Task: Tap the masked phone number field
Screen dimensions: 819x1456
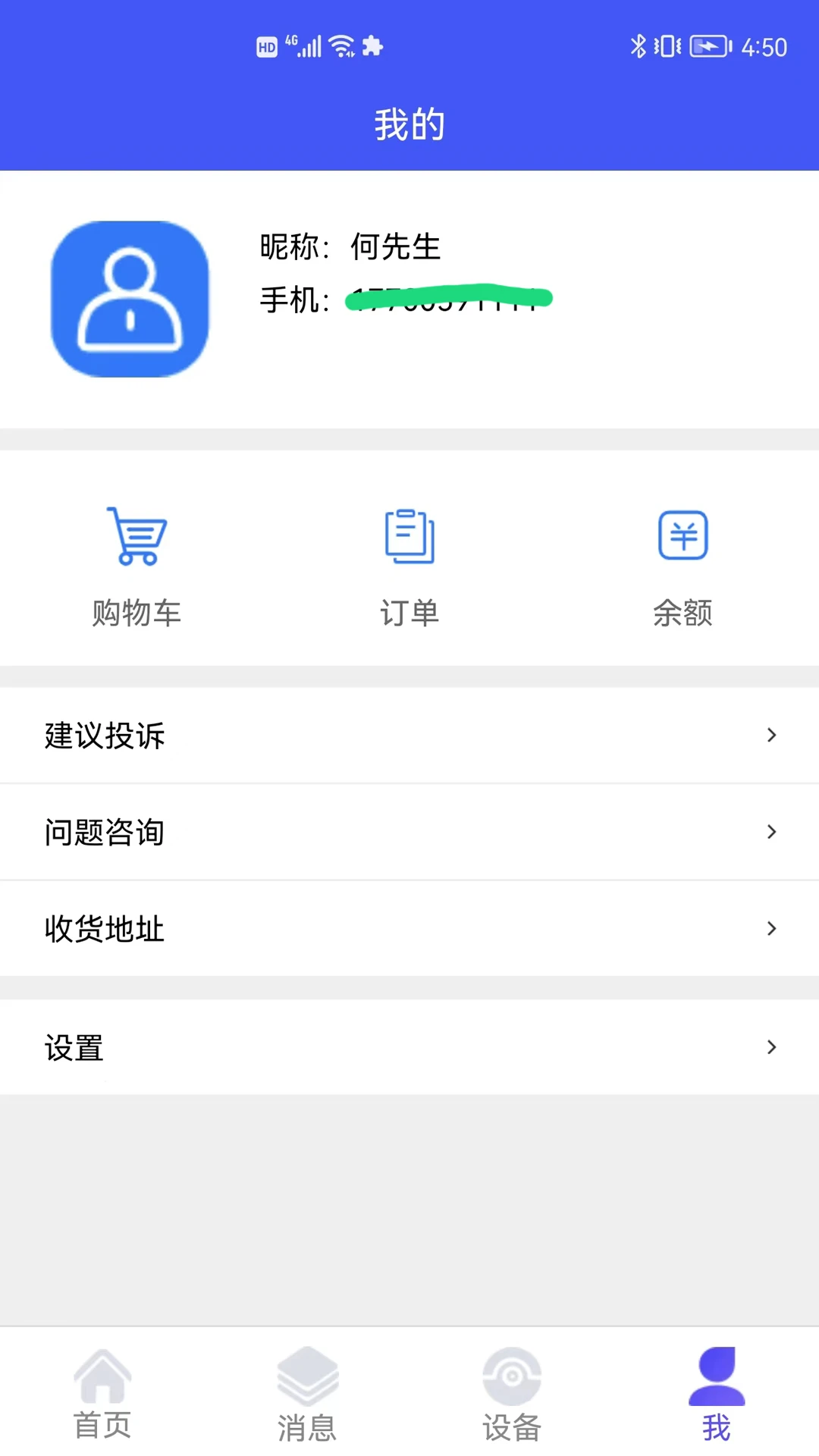Action: 447,298
